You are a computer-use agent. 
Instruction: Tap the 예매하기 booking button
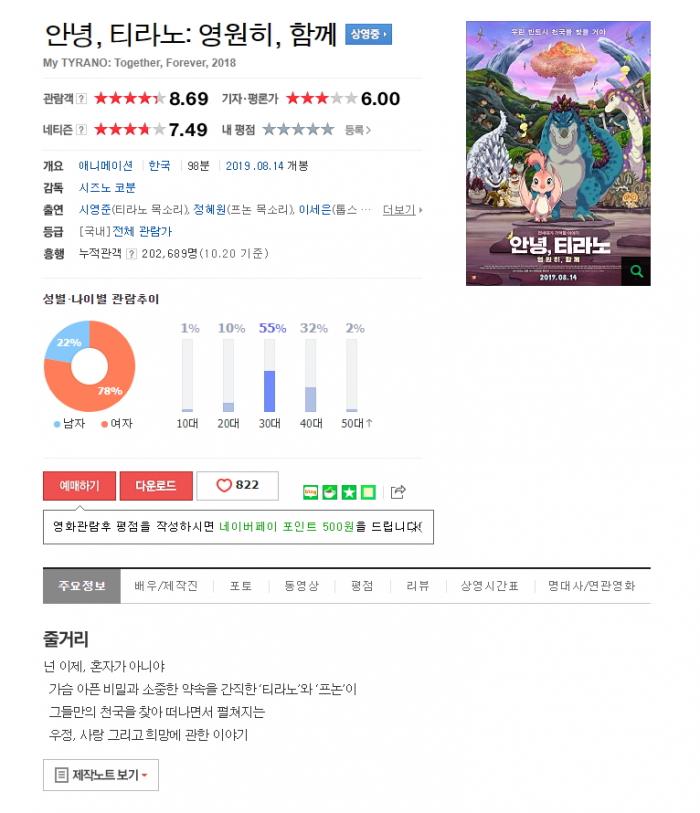pyautogui.click(x=79, y=486)
